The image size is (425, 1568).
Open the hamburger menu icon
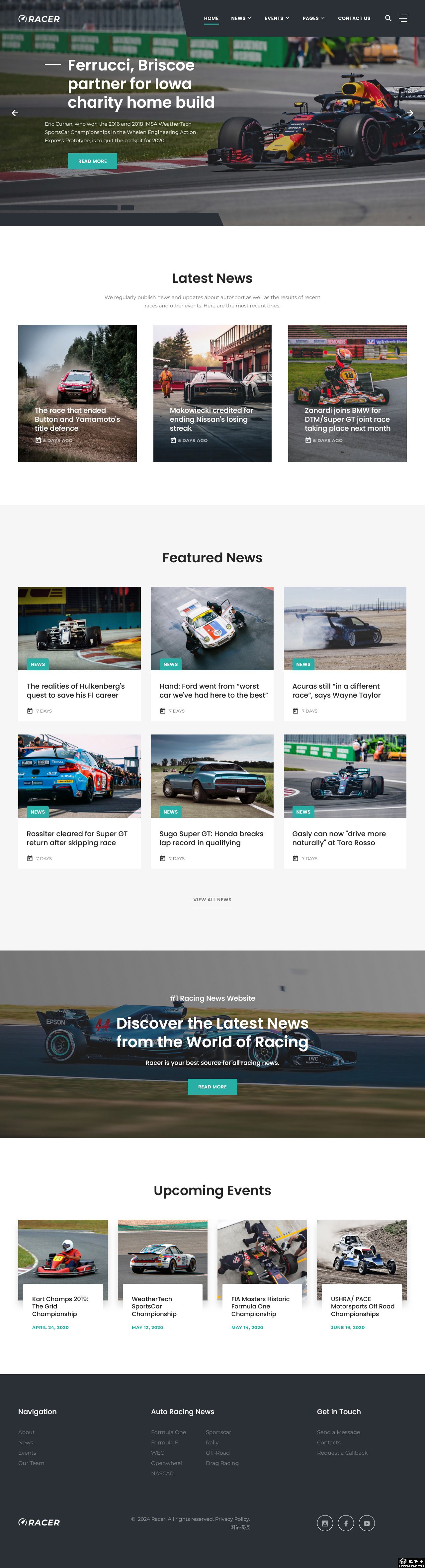click(x=403, y=18)
